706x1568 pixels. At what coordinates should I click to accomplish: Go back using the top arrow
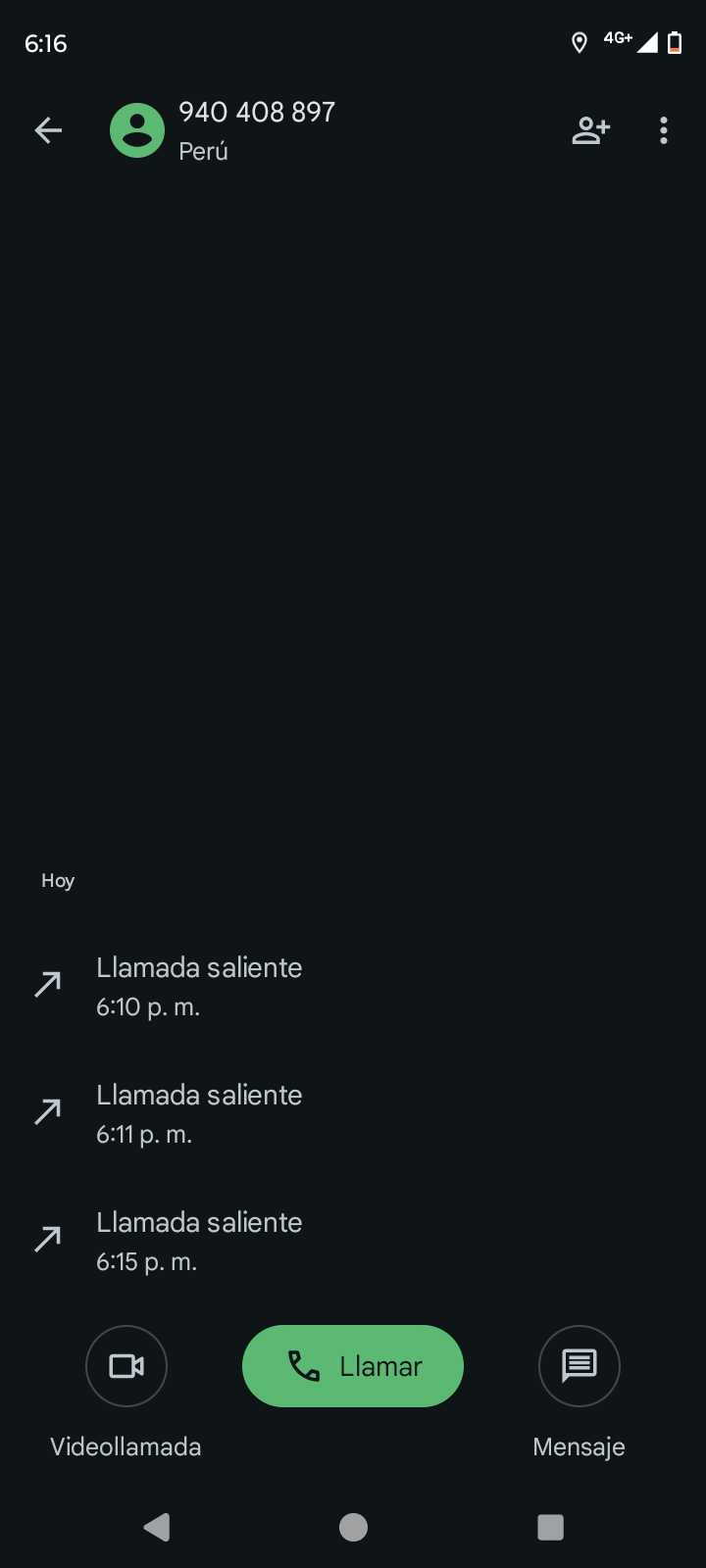48,130
